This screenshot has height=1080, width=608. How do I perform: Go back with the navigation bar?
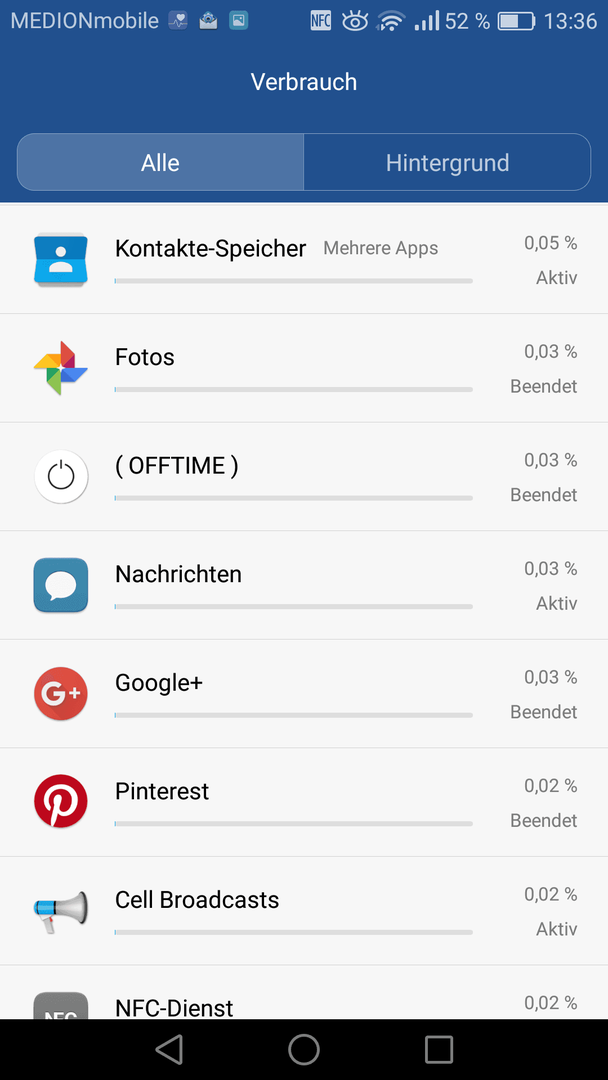tap(169, 1050)
